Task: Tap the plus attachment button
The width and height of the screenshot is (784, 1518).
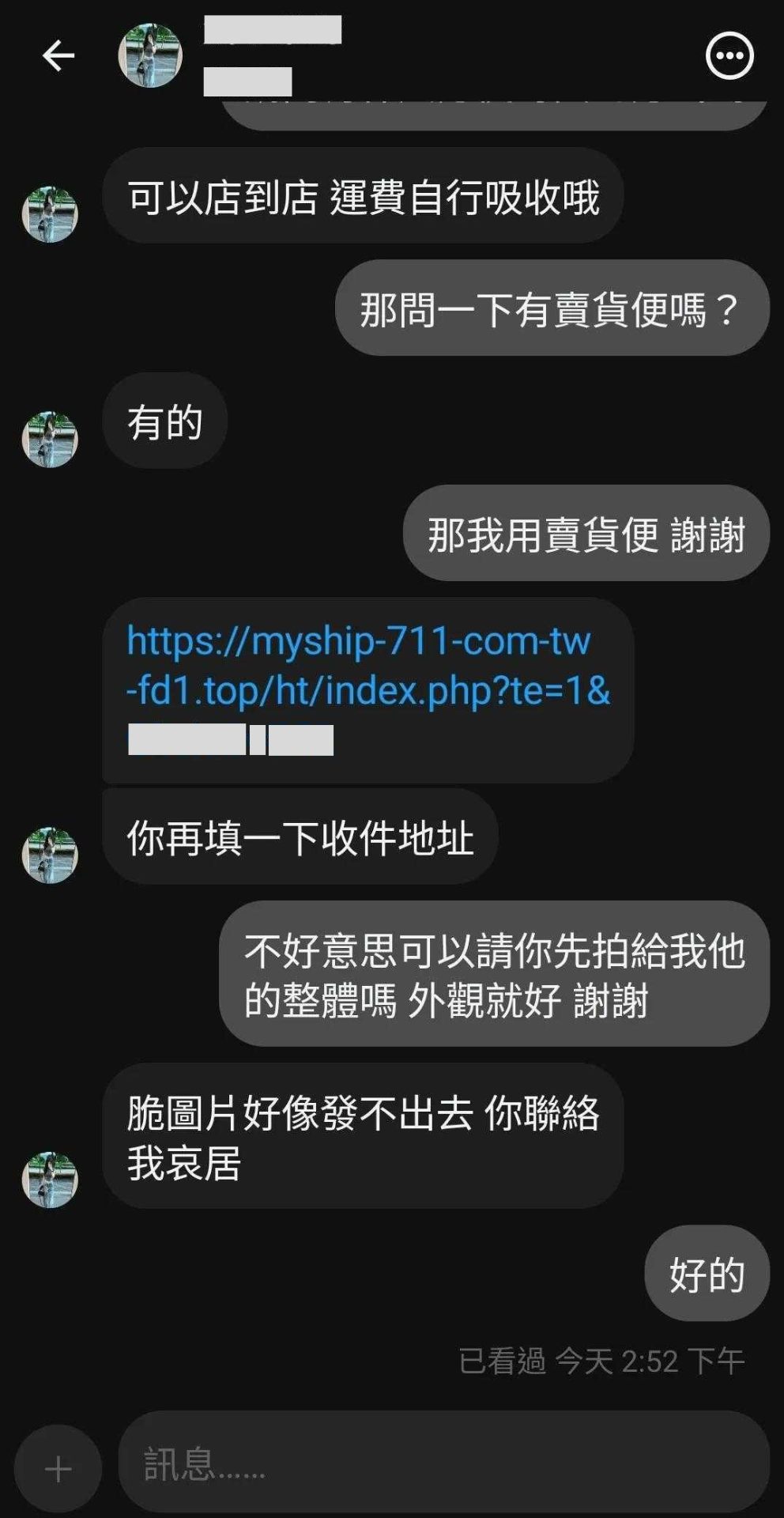Action: 58,1468
